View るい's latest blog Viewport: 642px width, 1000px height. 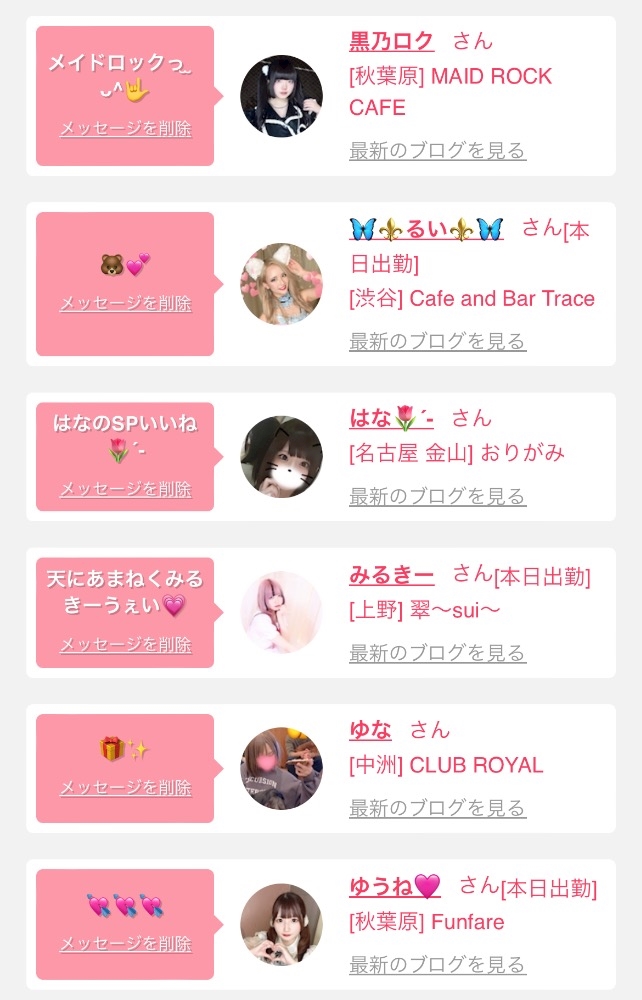[x=437, y=341]
